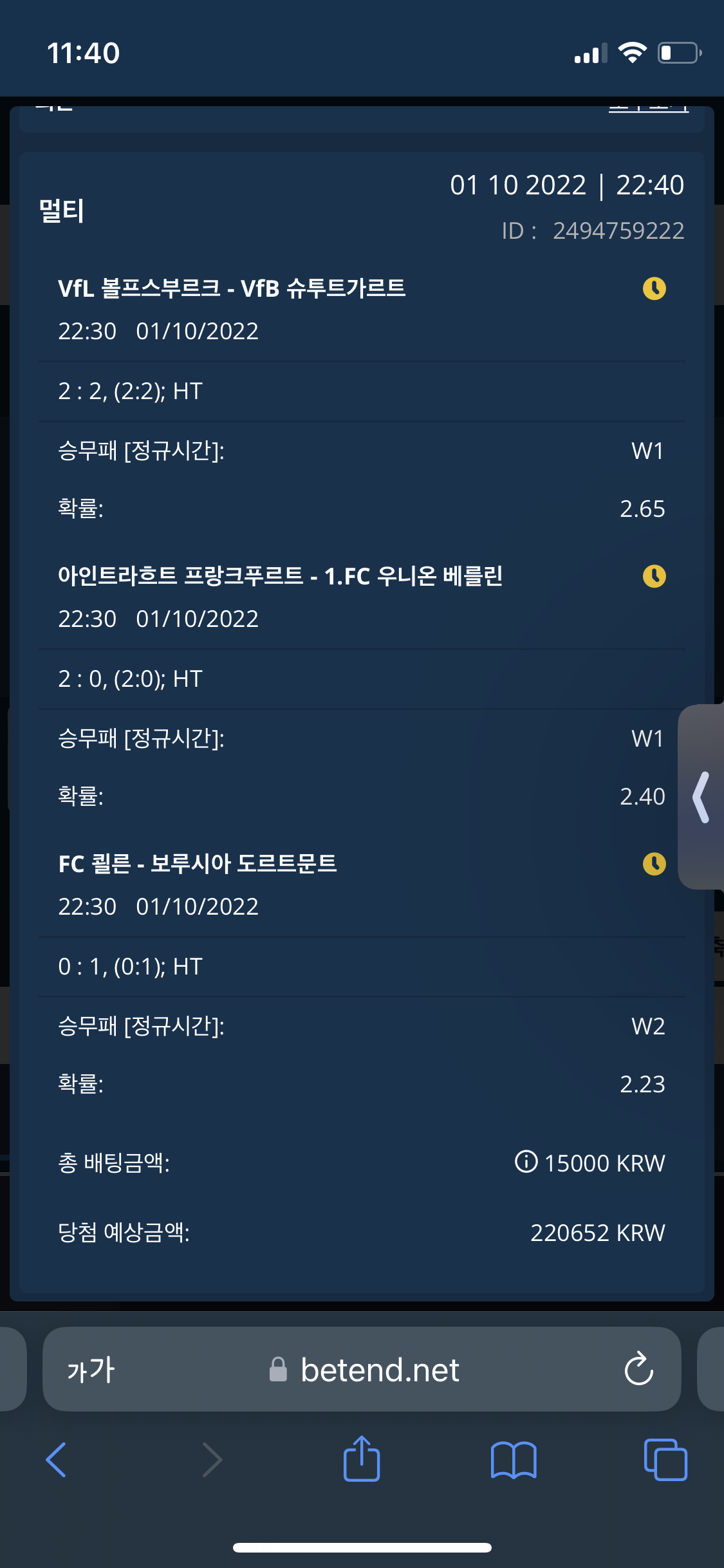724x1568 pixels.
Task: Open the Safari bookmarks
Action: pos(513,1460)
